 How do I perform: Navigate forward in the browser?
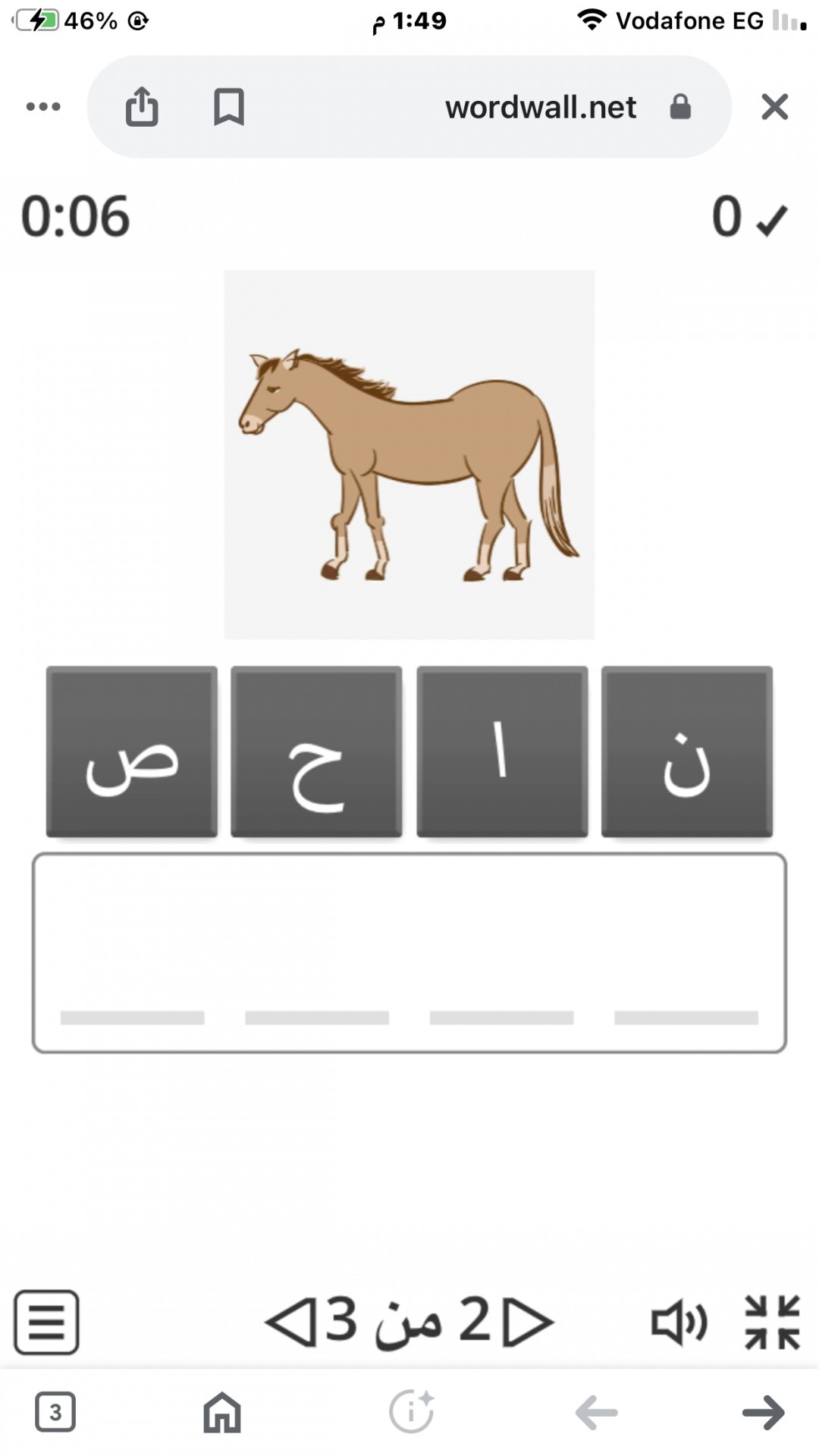tap(763, 1412)
